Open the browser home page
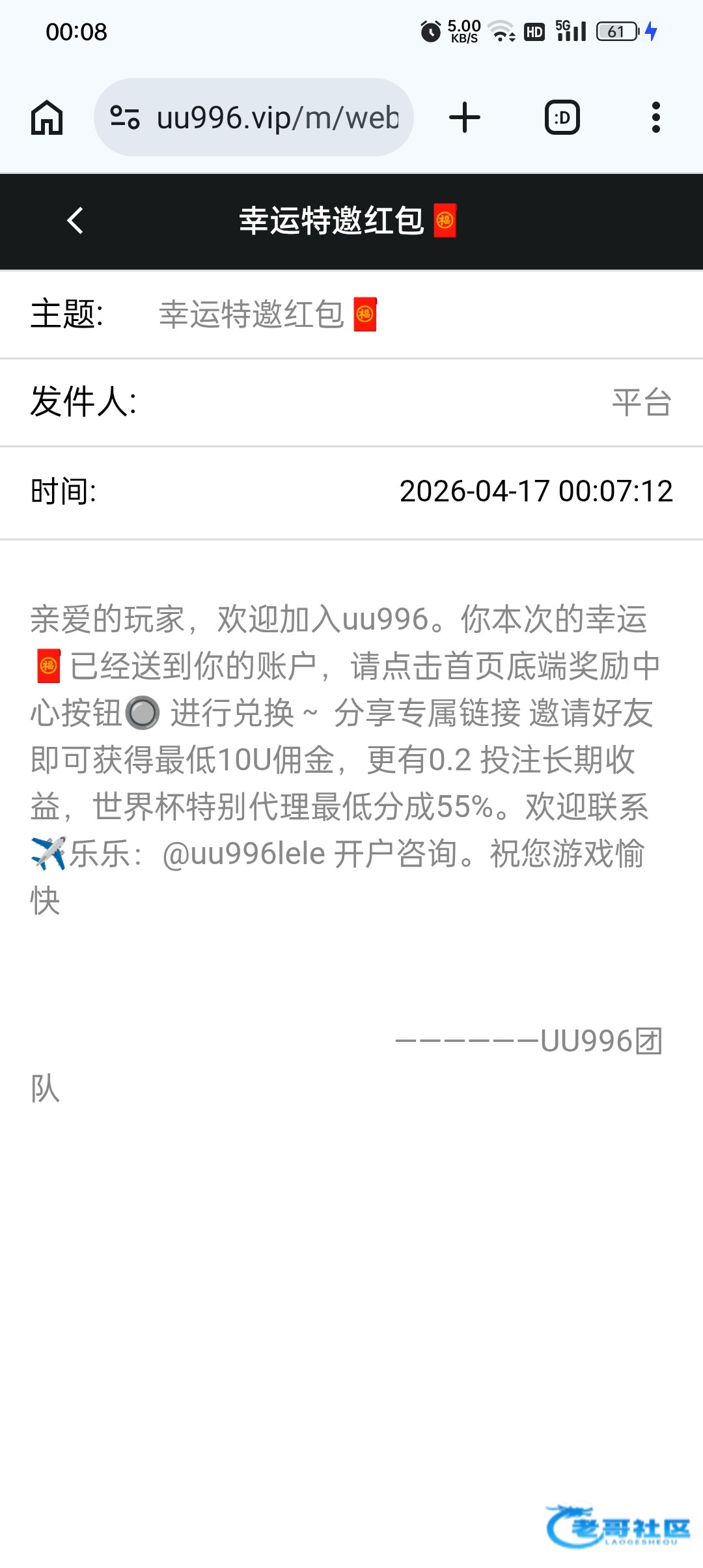Image resolution: width=703 pixels, height=1568 pixels. click(47, 118)
